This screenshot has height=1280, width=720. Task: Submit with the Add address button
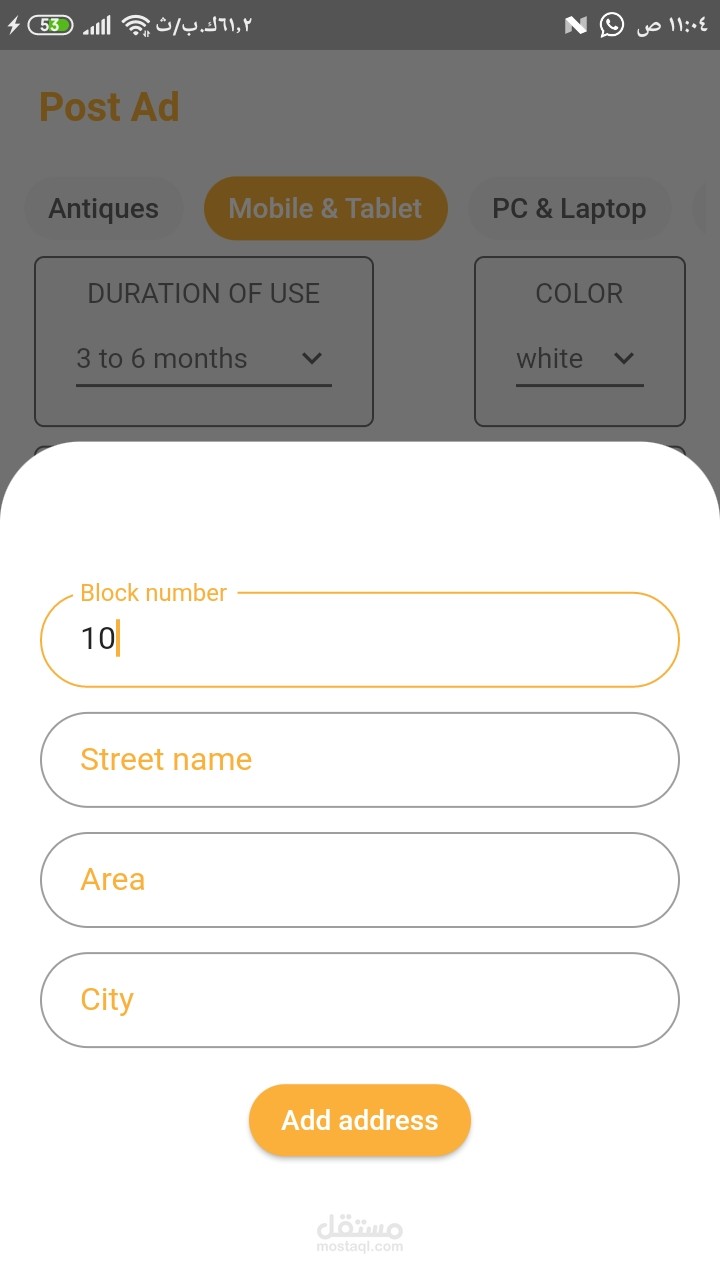point(360,1120)
